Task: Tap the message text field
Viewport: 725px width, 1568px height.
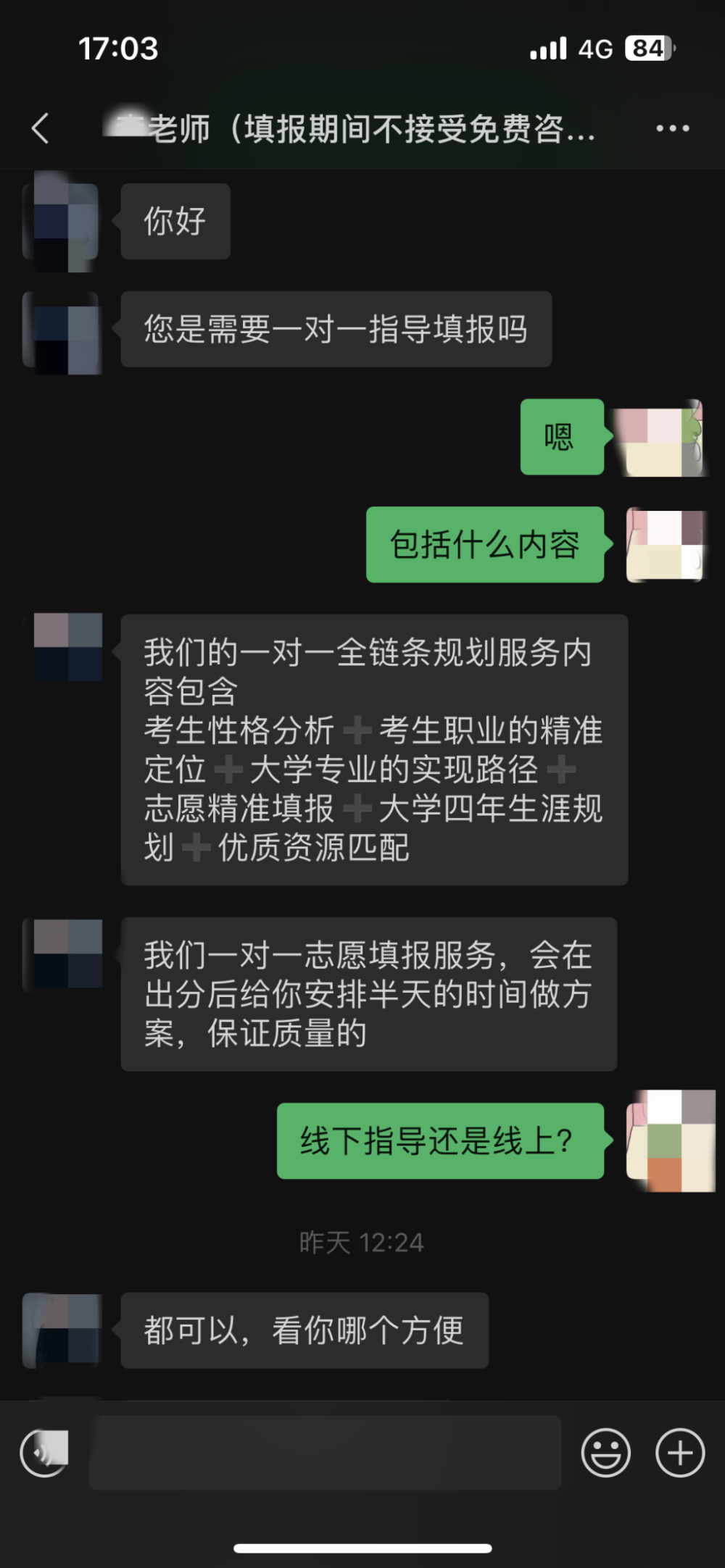Action: [x=325, y=1453]
